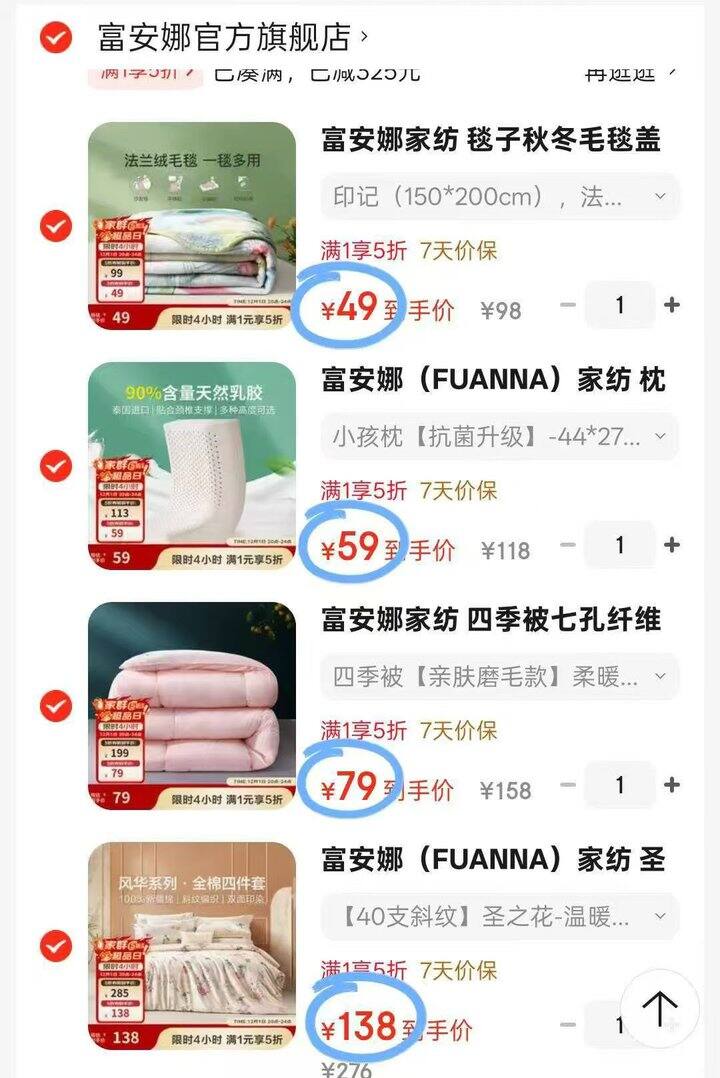The width and height of the screenshot is (720, 1078).
Task: Change pillow spec 小孩枕【抗菌升级】
Action: coord(500,437)
